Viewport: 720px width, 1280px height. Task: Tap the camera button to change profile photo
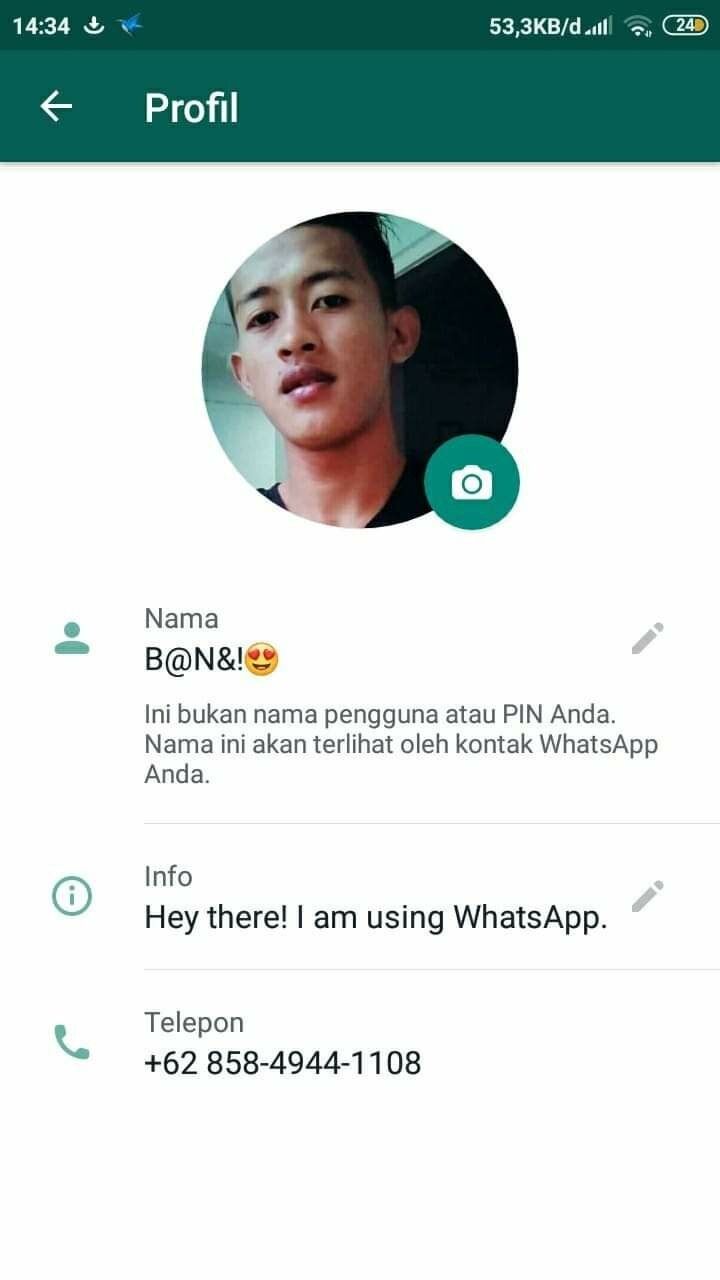471,483
